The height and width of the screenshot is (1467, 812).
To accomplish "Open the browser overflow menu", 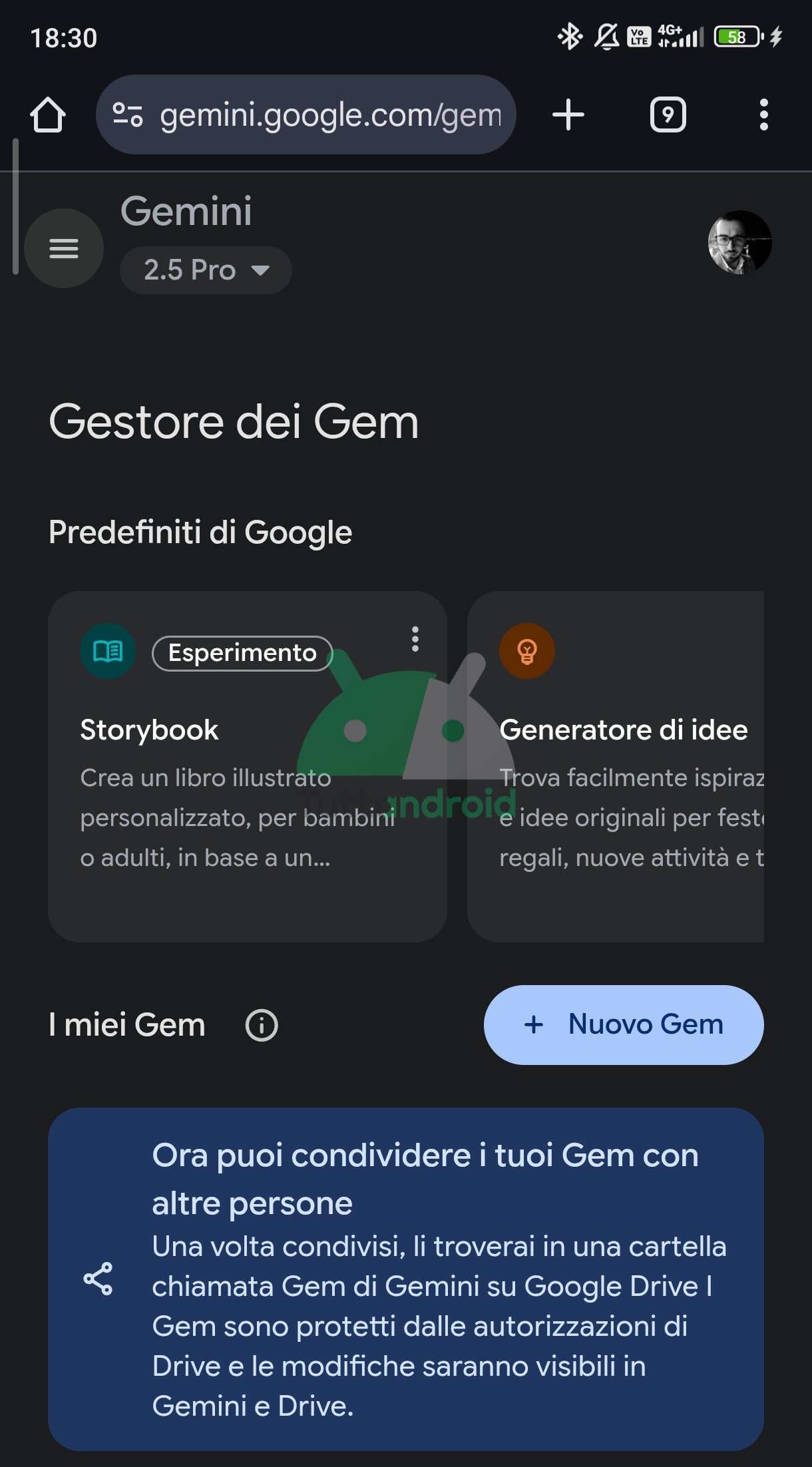I will pyautogui.click(x=763, y=114).
